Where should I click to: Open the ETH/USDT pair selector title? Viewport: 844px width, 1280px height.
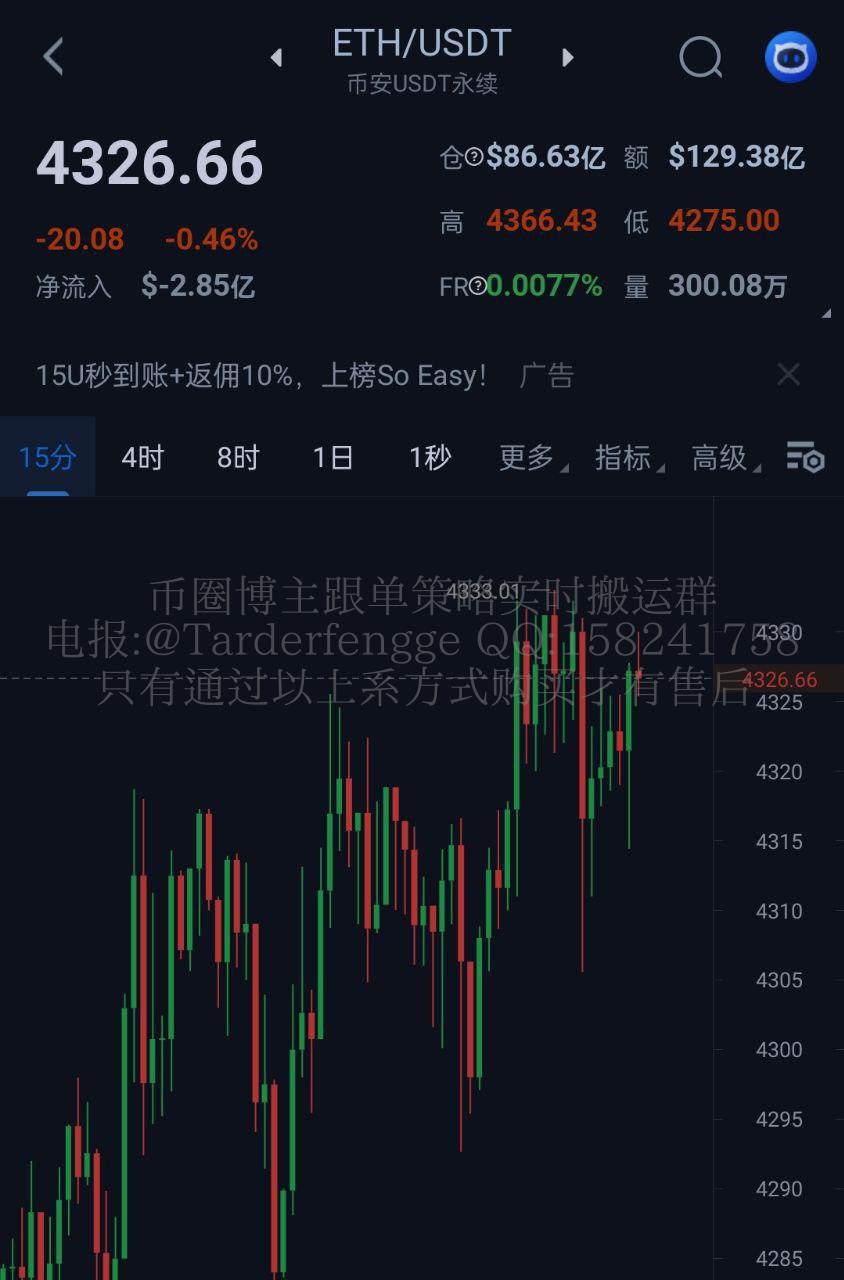421,44
